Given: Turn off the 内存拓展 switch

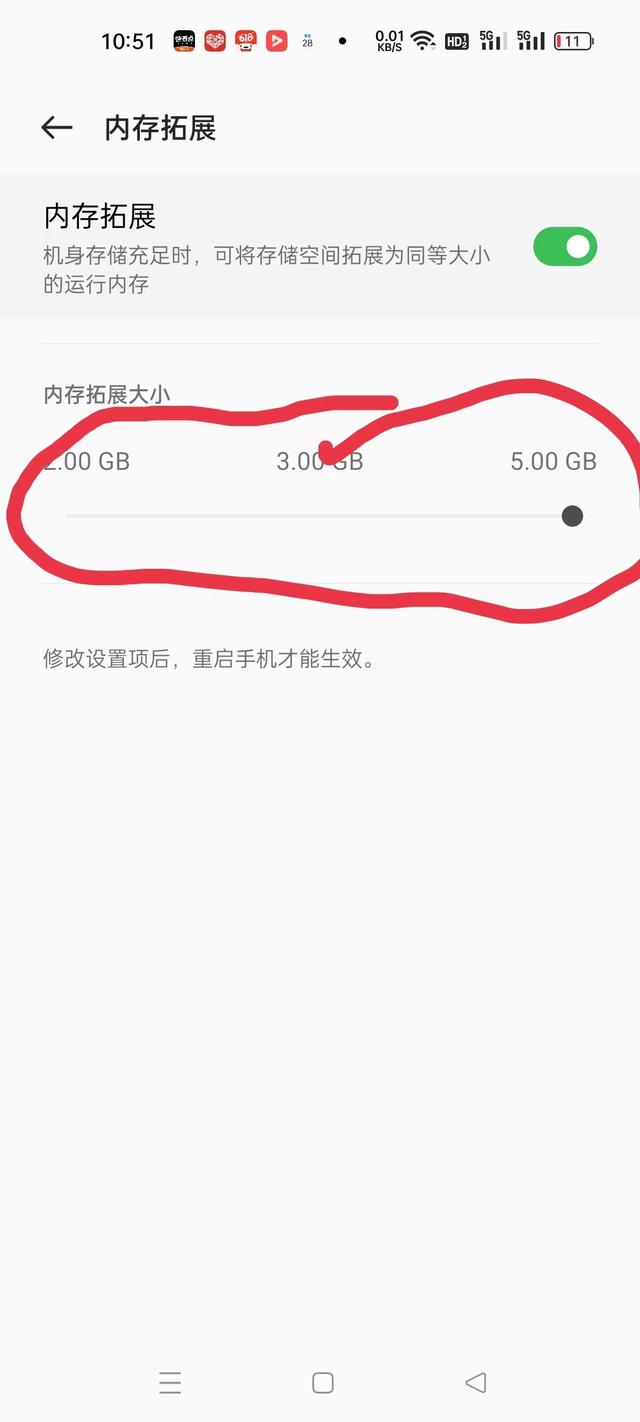Looking at the screenshot, I should click(564, 247).
